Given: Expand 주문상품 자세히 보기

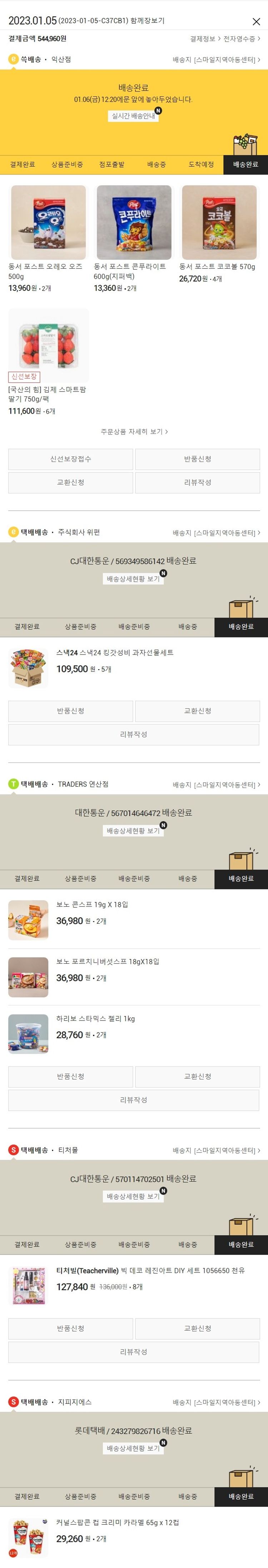Looking at the screenshot, I should [x=134, y=432].
